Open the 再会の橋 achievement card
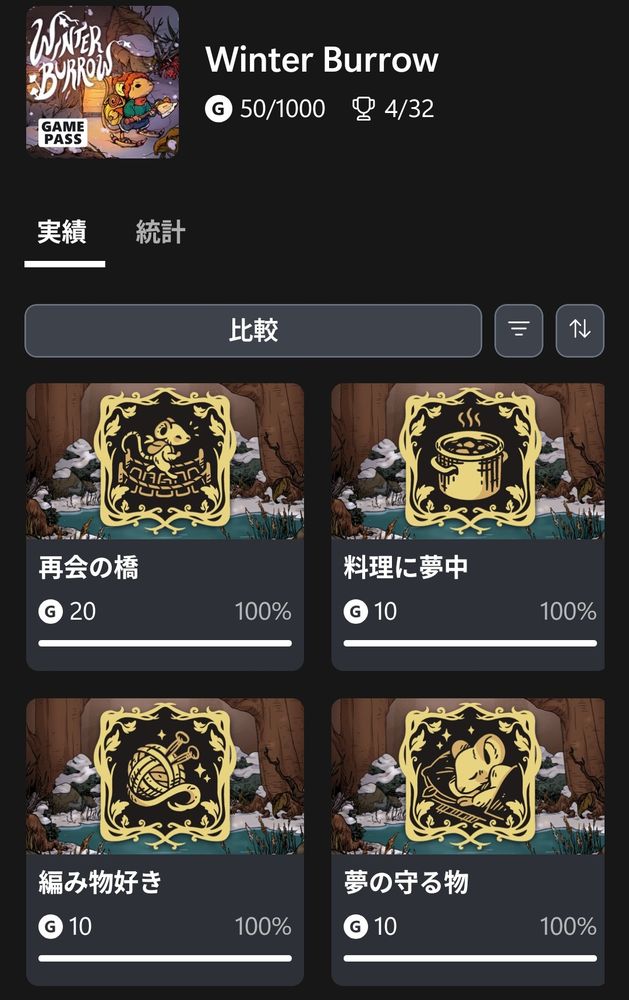Image resolution: width=629 pixels, height=1000 pixels. pyautogui.click(x=164, y=525)
